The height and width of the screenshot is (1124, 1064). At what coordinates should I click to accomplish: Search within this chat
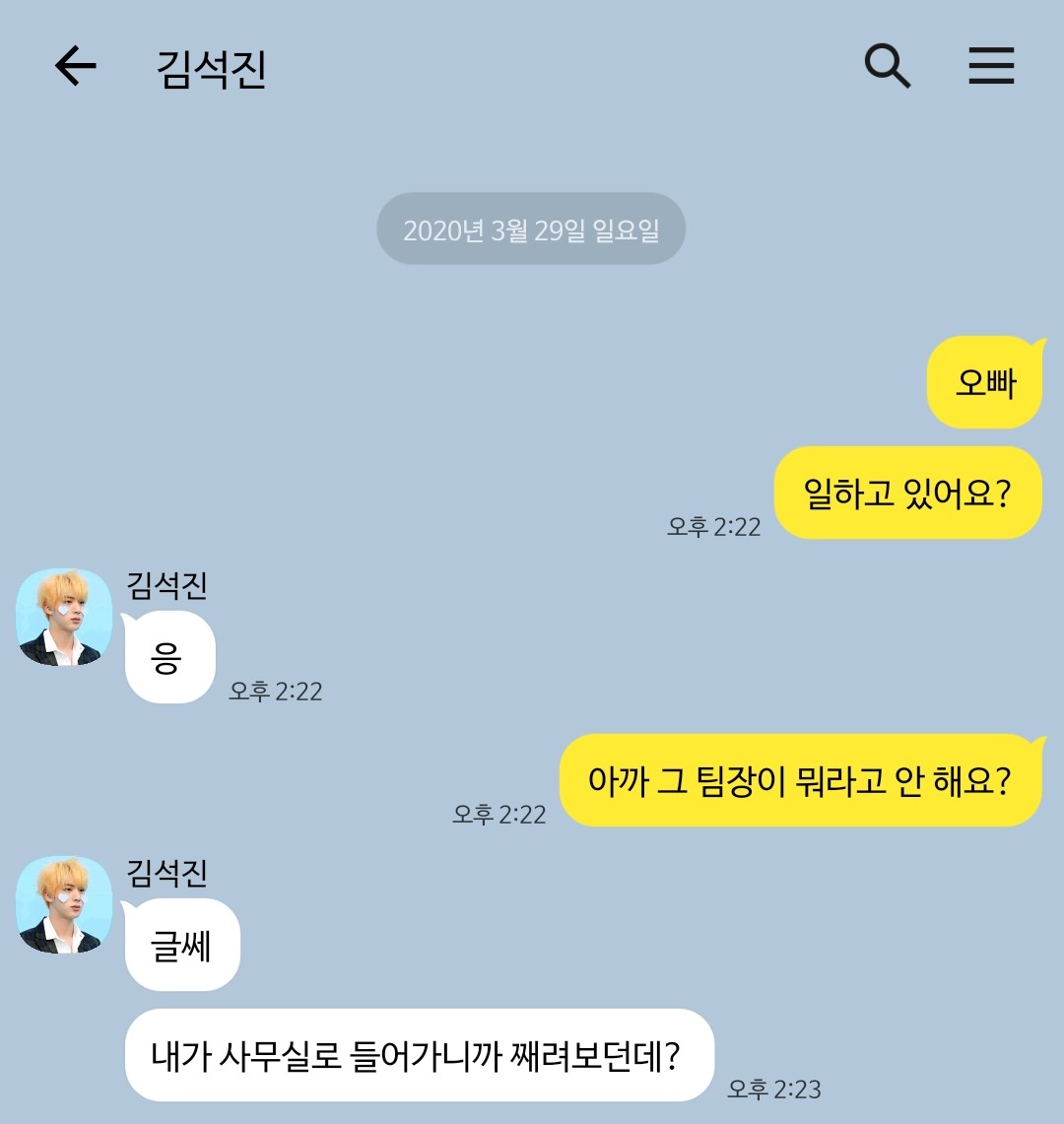[x=887, y=67]
